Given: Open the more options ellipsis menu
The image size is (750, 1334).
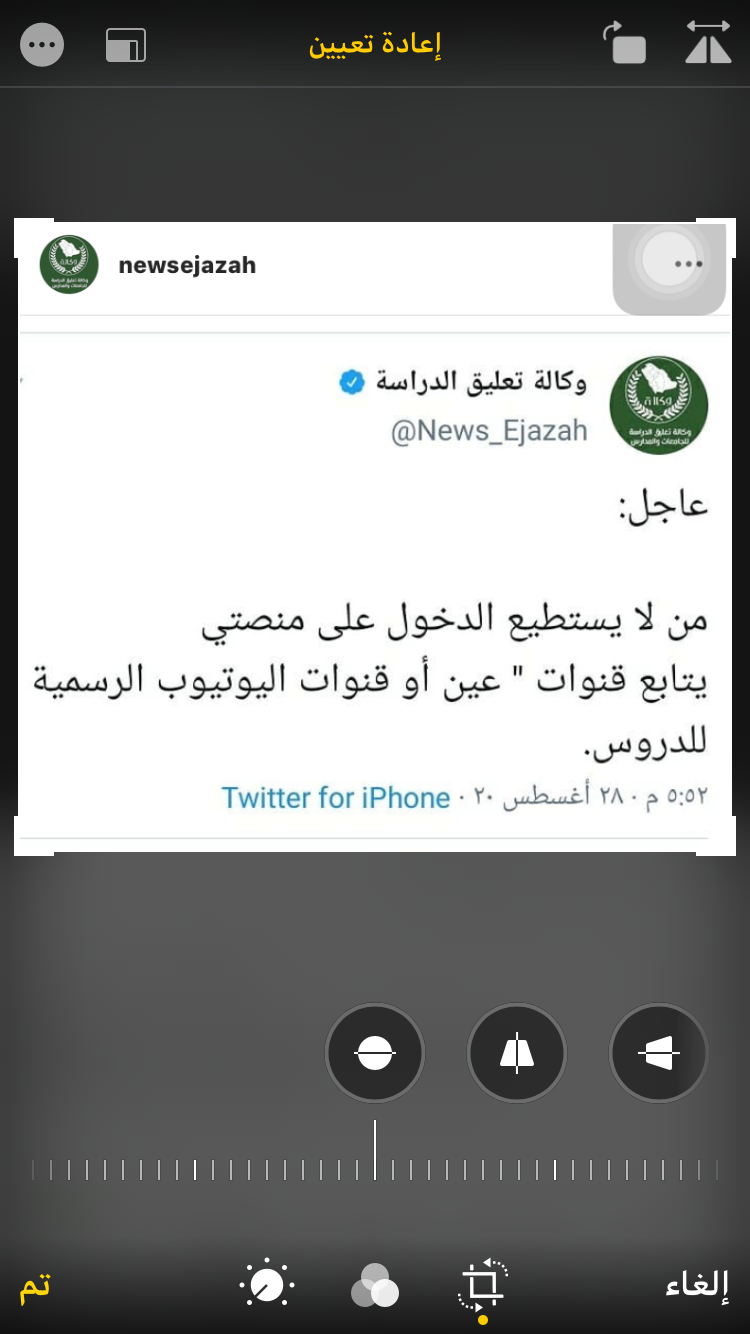Looking at the screenshot, I should point(42,45).
